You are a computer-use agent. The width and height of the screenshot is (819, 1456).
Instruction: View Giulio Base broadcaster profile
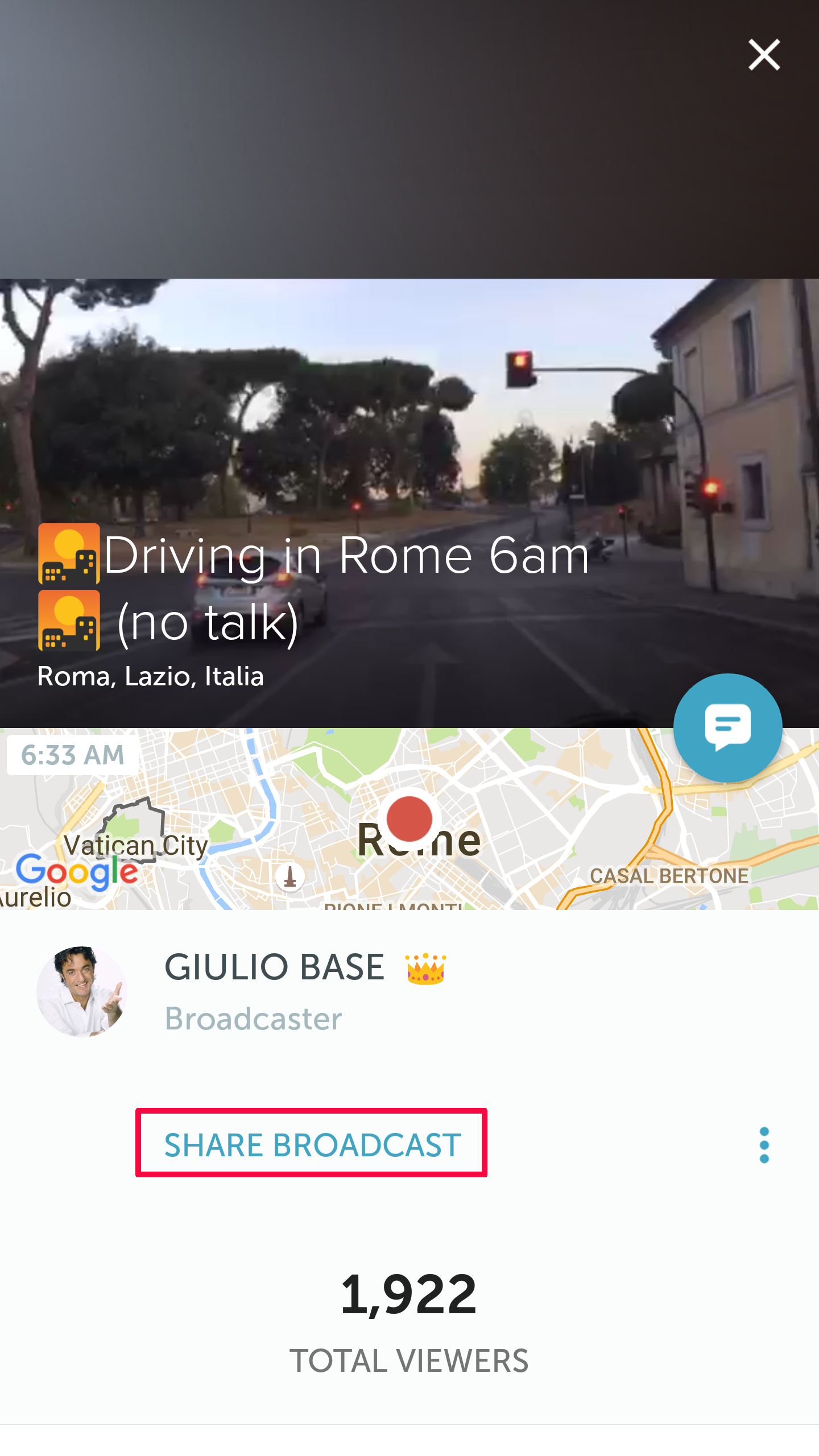click(x=82, y=991)
